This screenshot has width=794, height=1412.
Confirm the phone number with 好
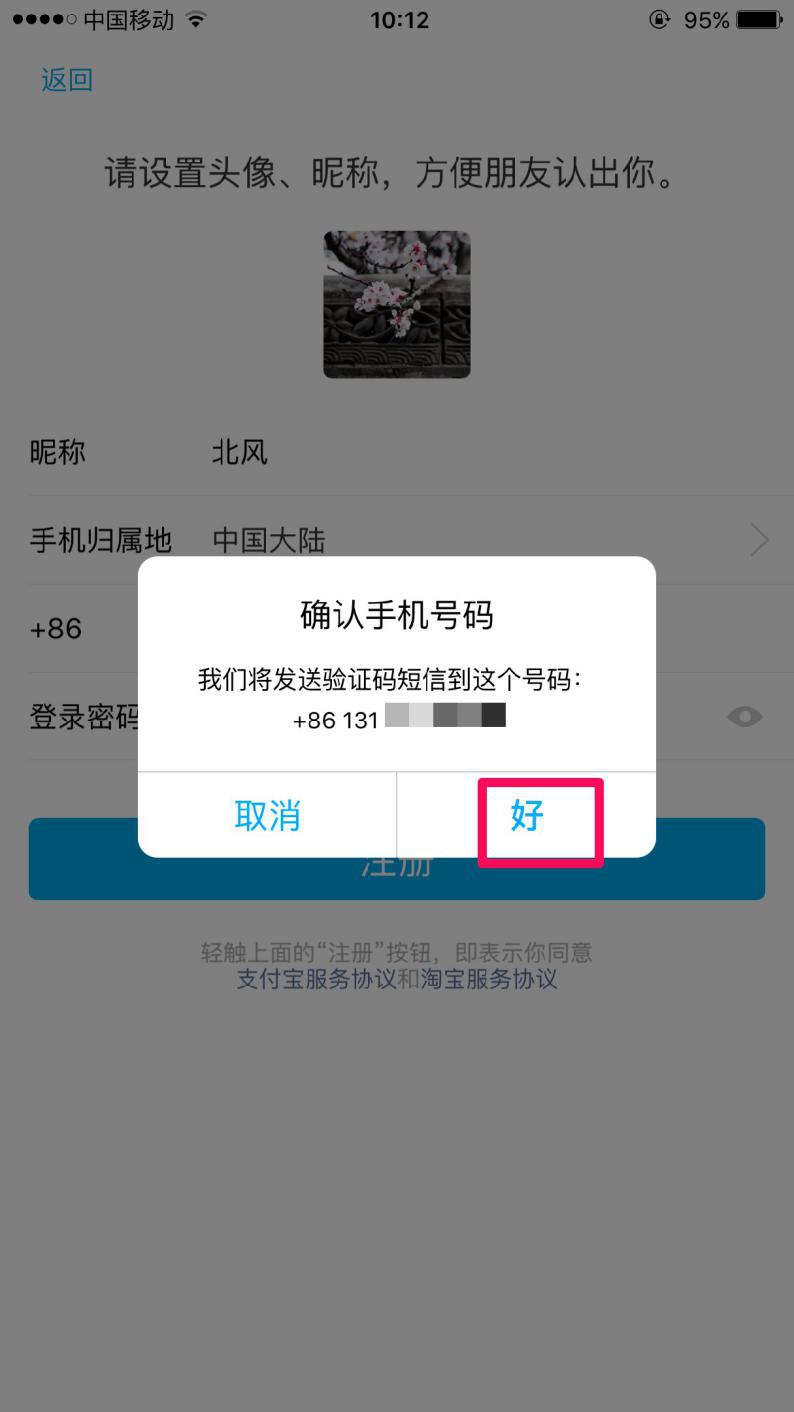pos(527,816)
